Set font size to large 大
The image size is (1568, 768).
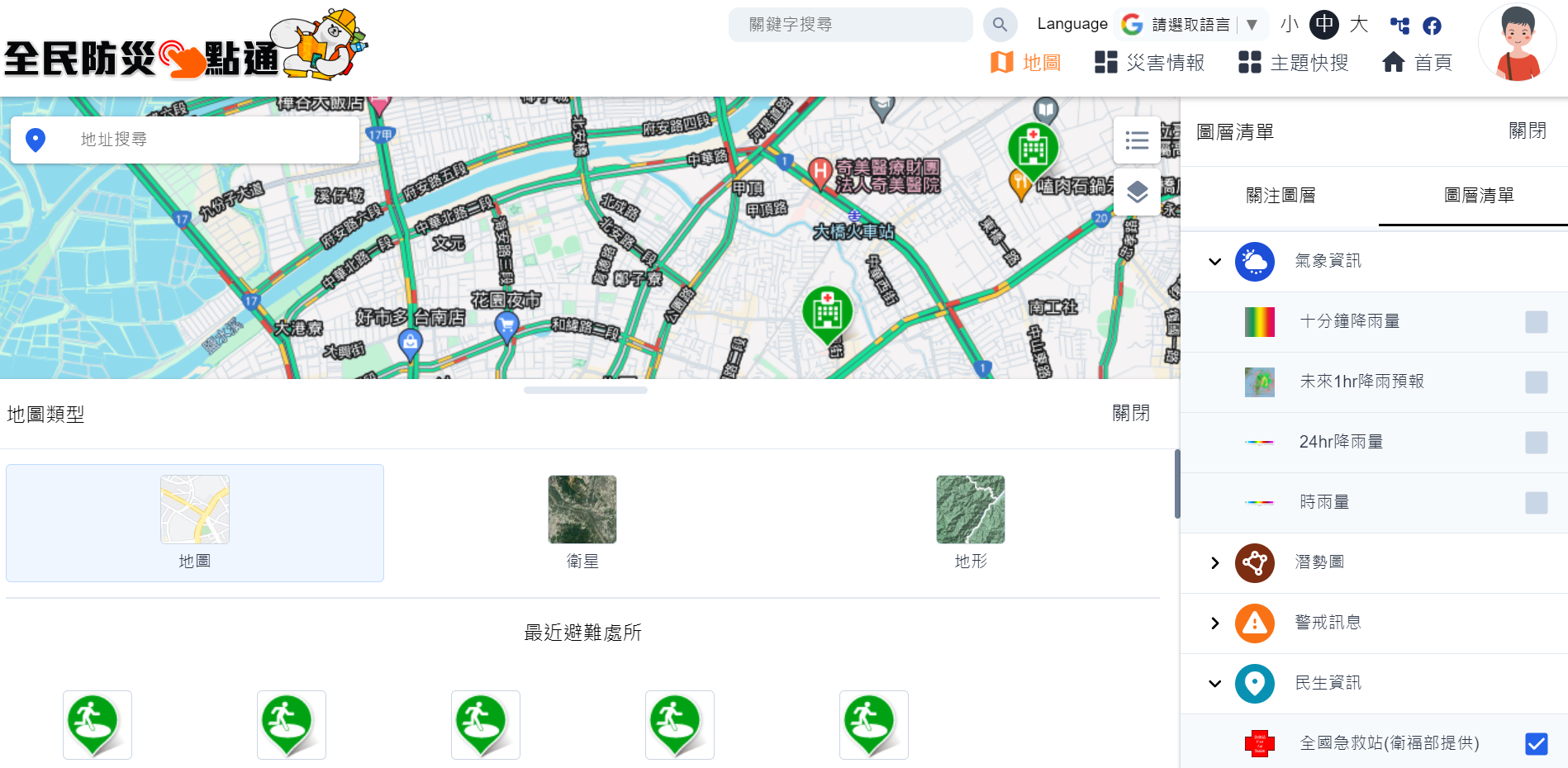(1359, 25)
